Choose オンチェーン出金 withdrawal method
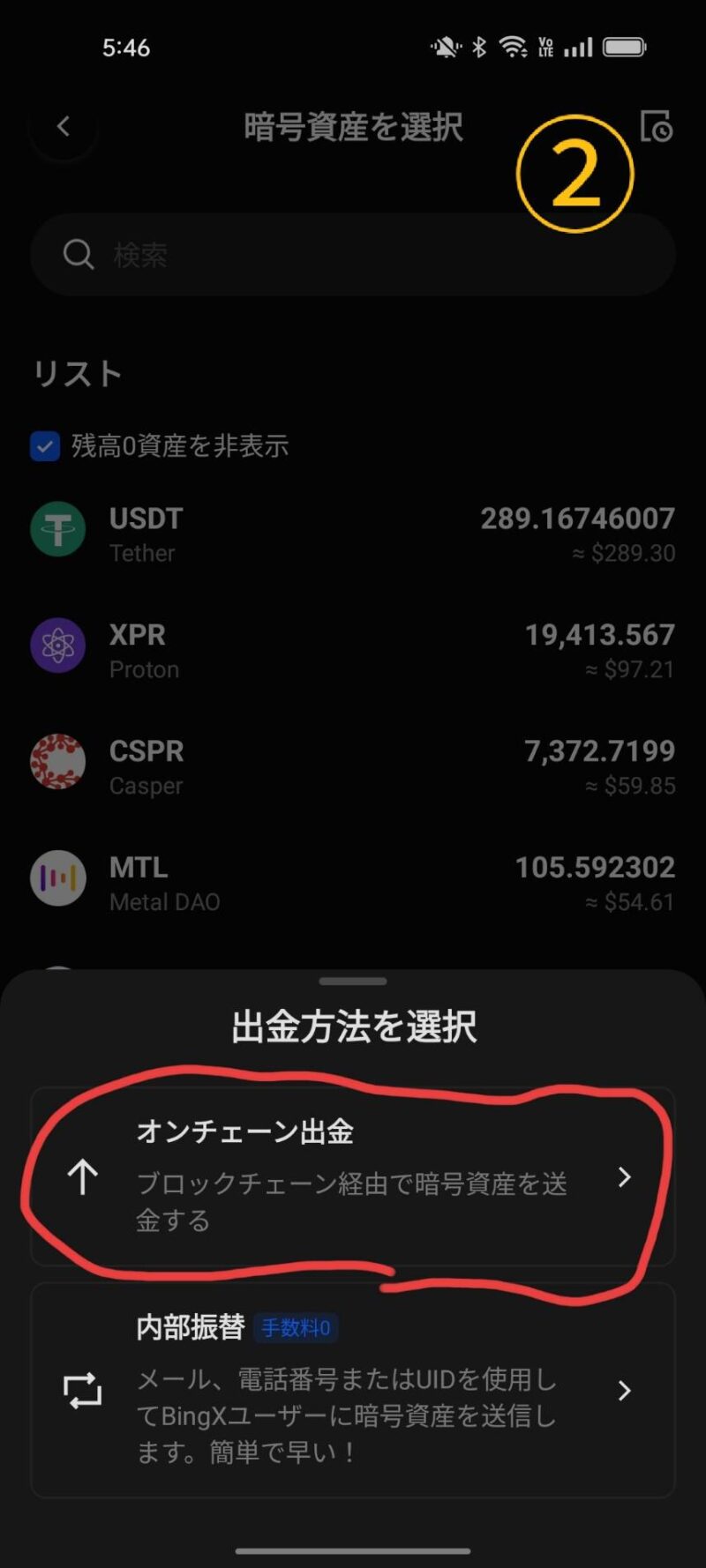Image resolution: width=706 pixels, height=1568 pixels. 353,1176
